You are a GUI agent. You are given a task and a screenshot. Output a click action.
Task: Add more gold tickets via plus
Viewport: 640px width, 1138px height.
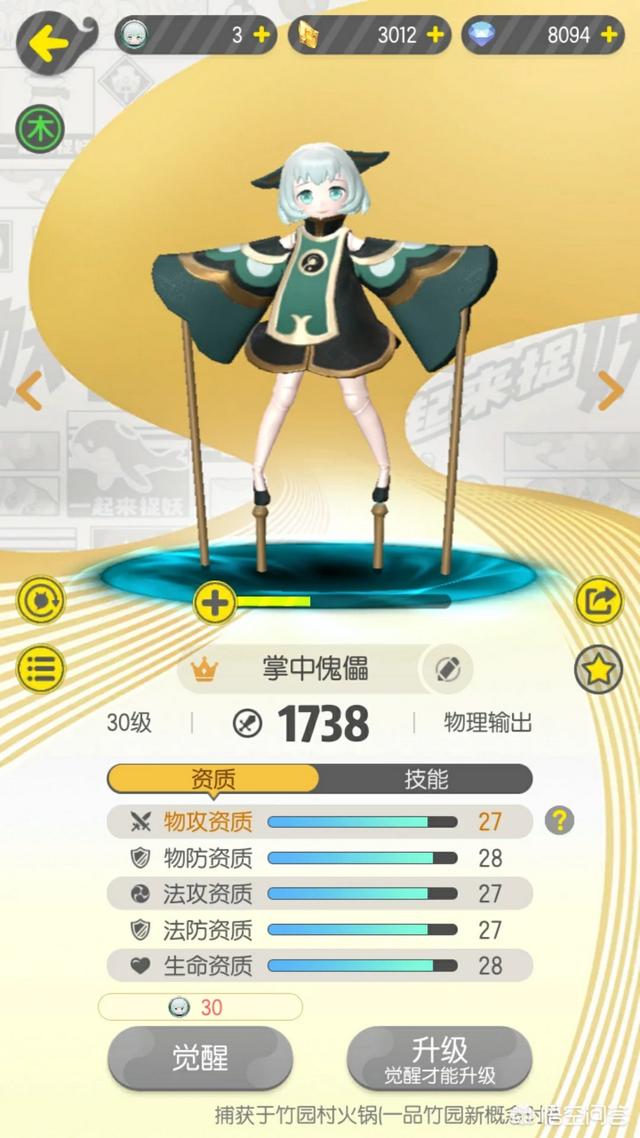435,35
